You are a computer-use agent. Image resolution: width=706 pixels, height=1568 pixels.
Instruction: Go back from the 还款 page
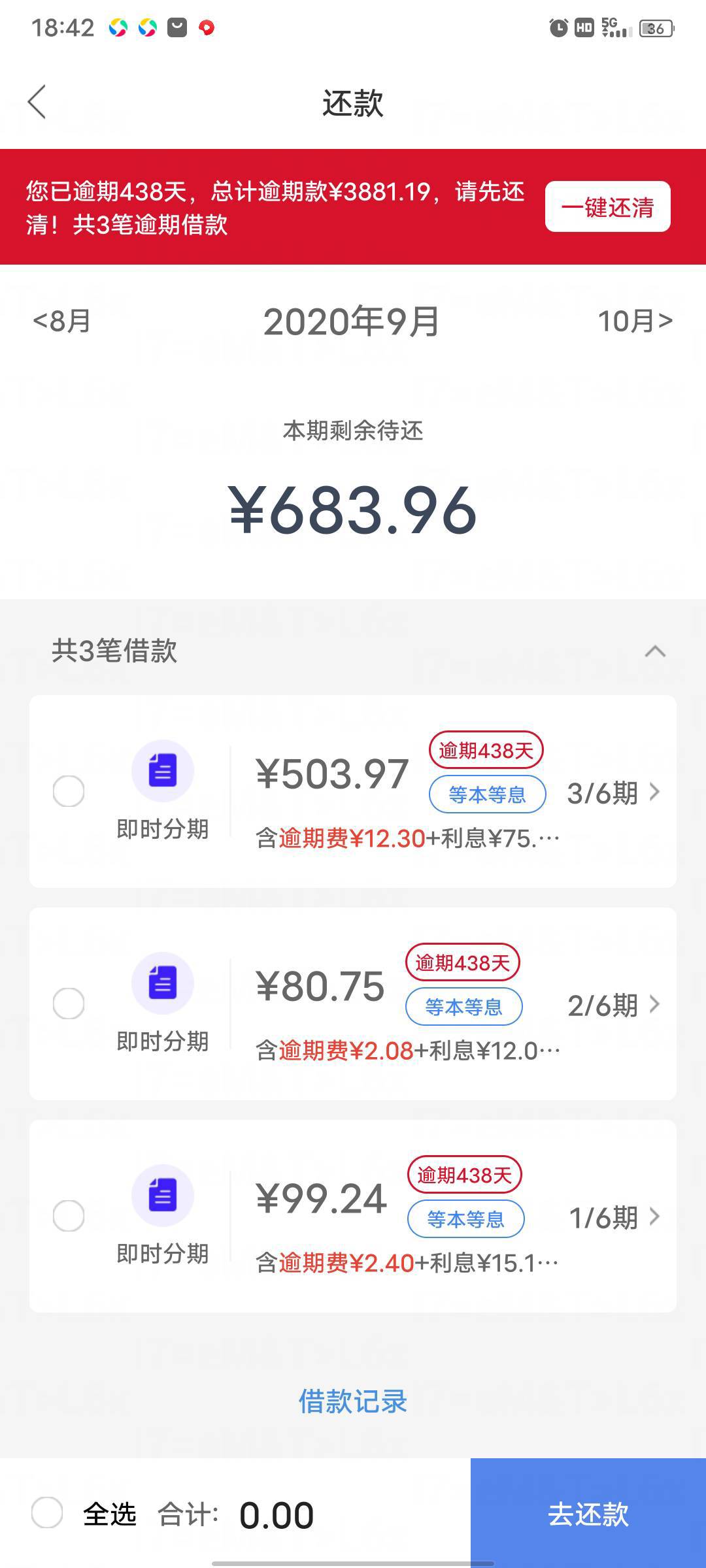[37, 103]
